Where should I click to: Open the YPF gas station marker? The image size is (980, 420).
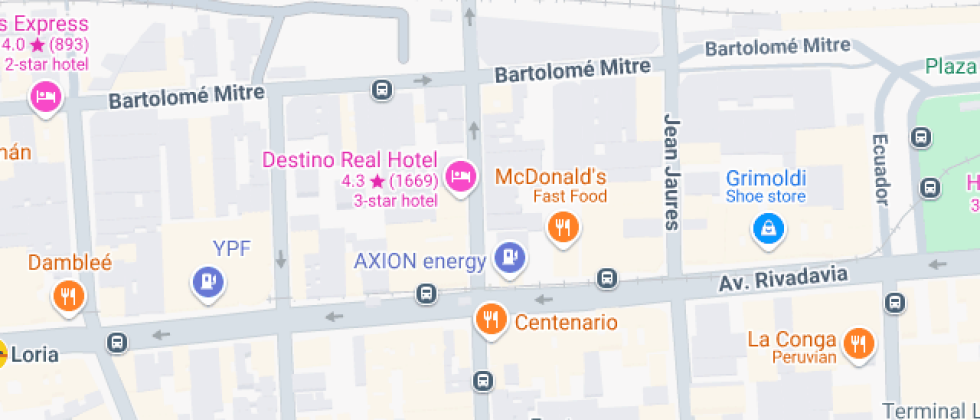coord(208,284)
